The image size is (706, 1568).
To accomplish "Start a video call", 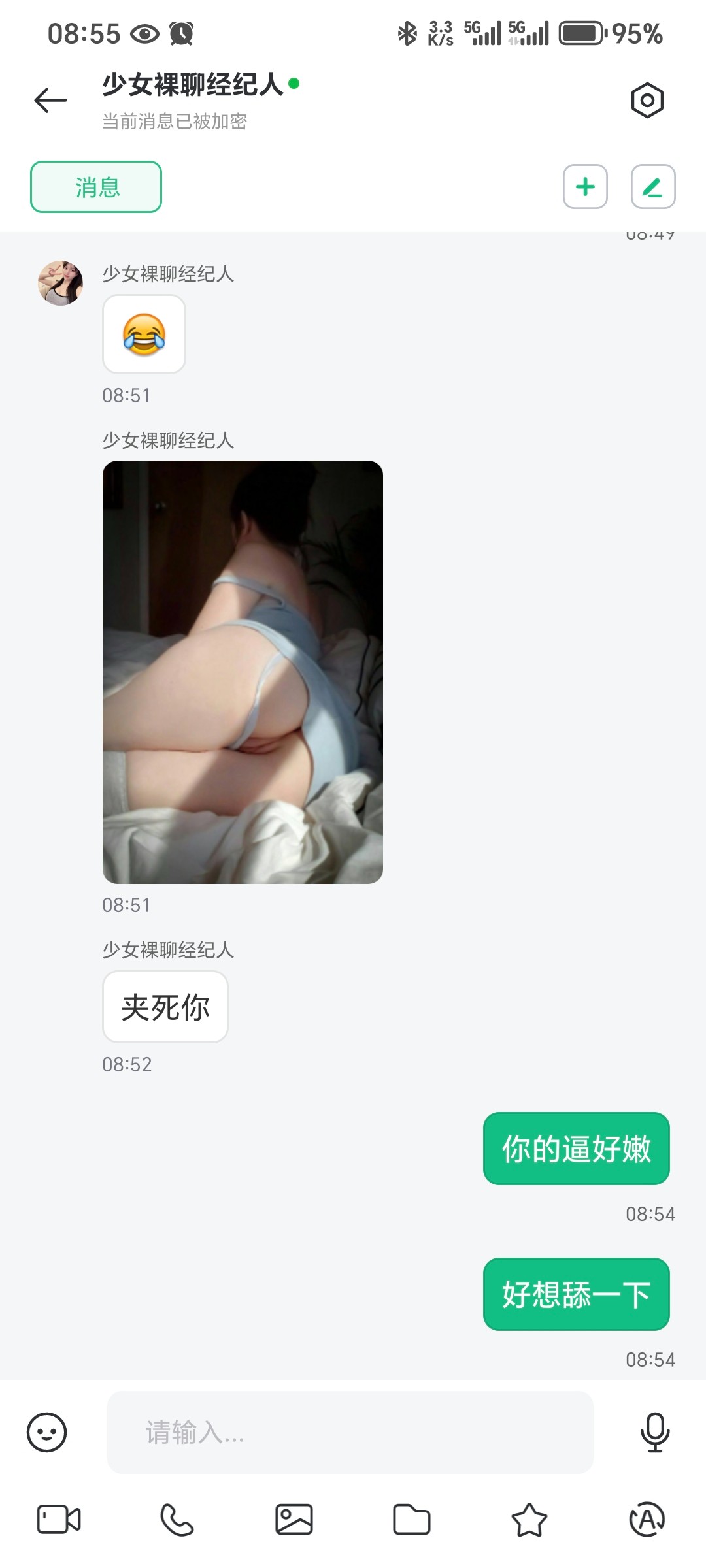I will tap(59, 1519).
